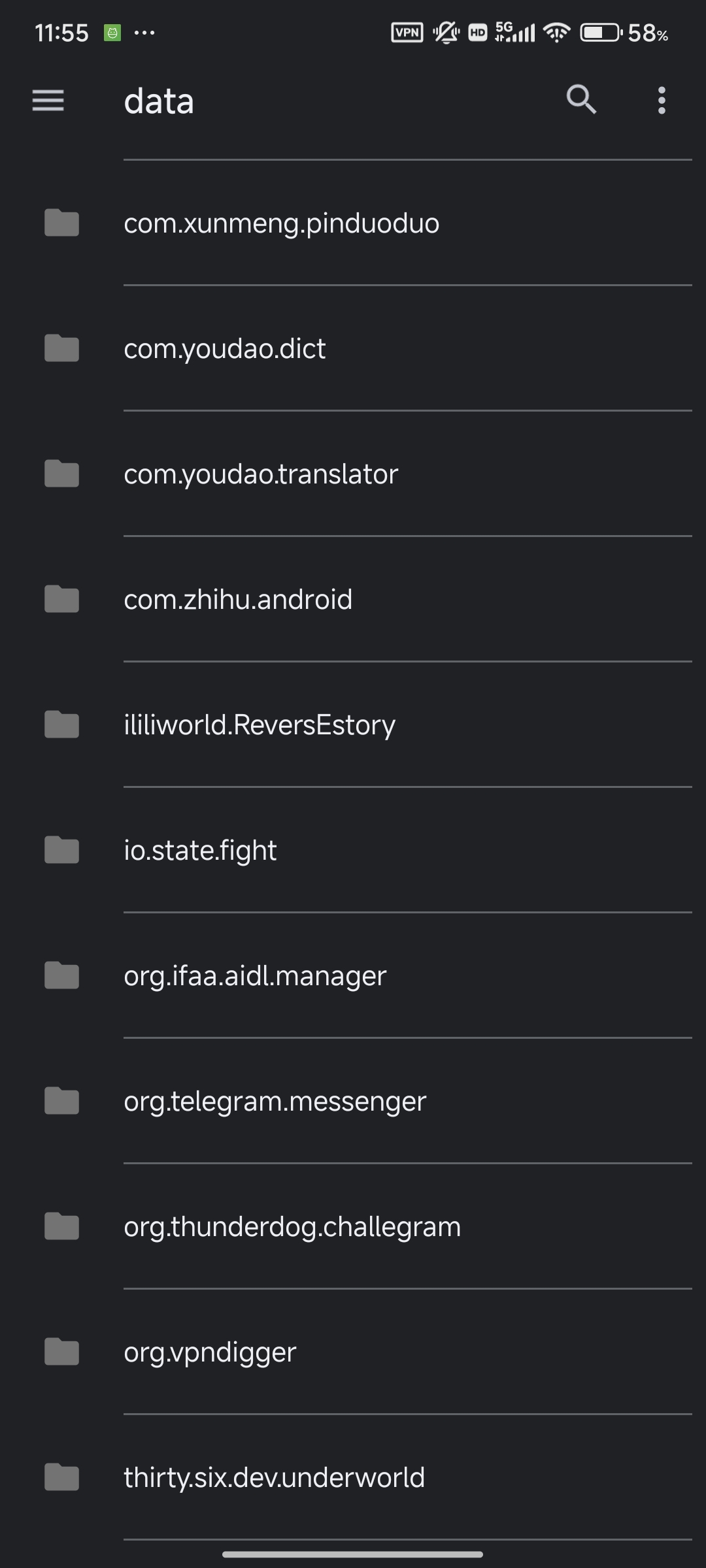
Task: Open the com.youdao.dict folder
Action: click(225, 349)
